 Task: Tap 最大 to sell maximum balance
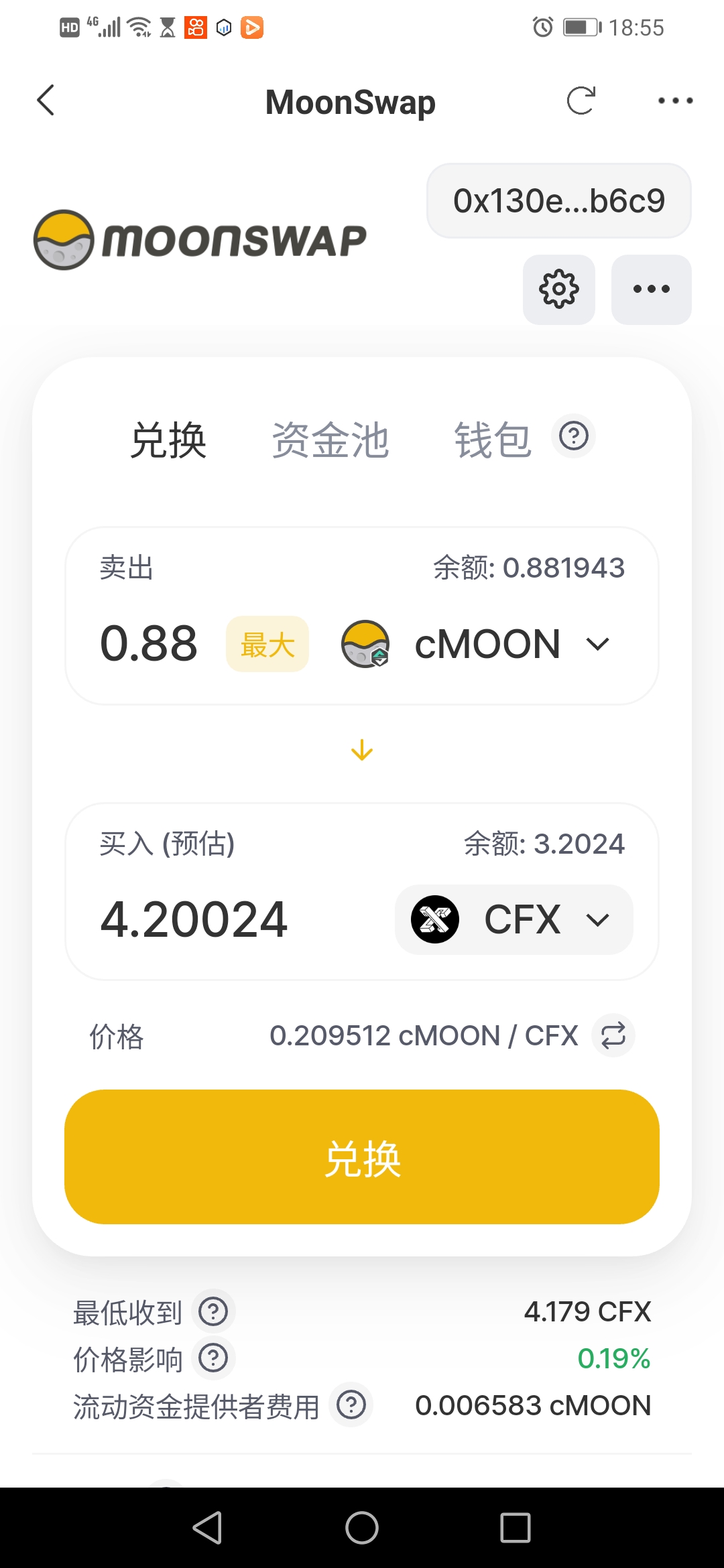point(267,644)
